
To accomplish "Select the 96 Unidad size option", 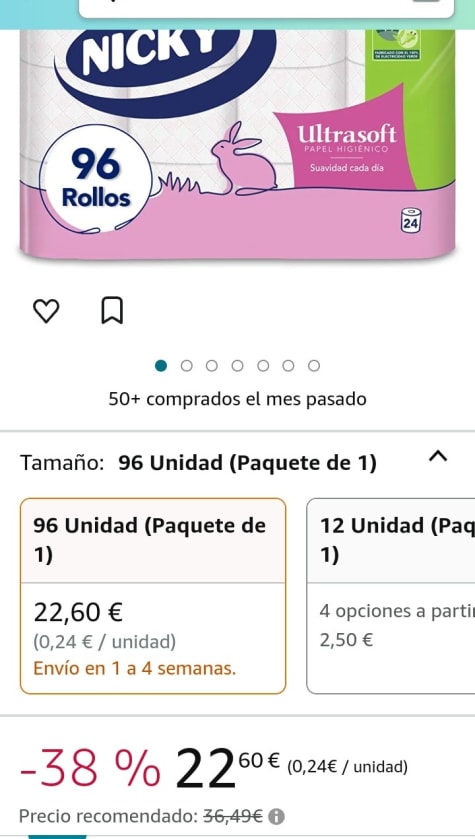I will (153, 596).
